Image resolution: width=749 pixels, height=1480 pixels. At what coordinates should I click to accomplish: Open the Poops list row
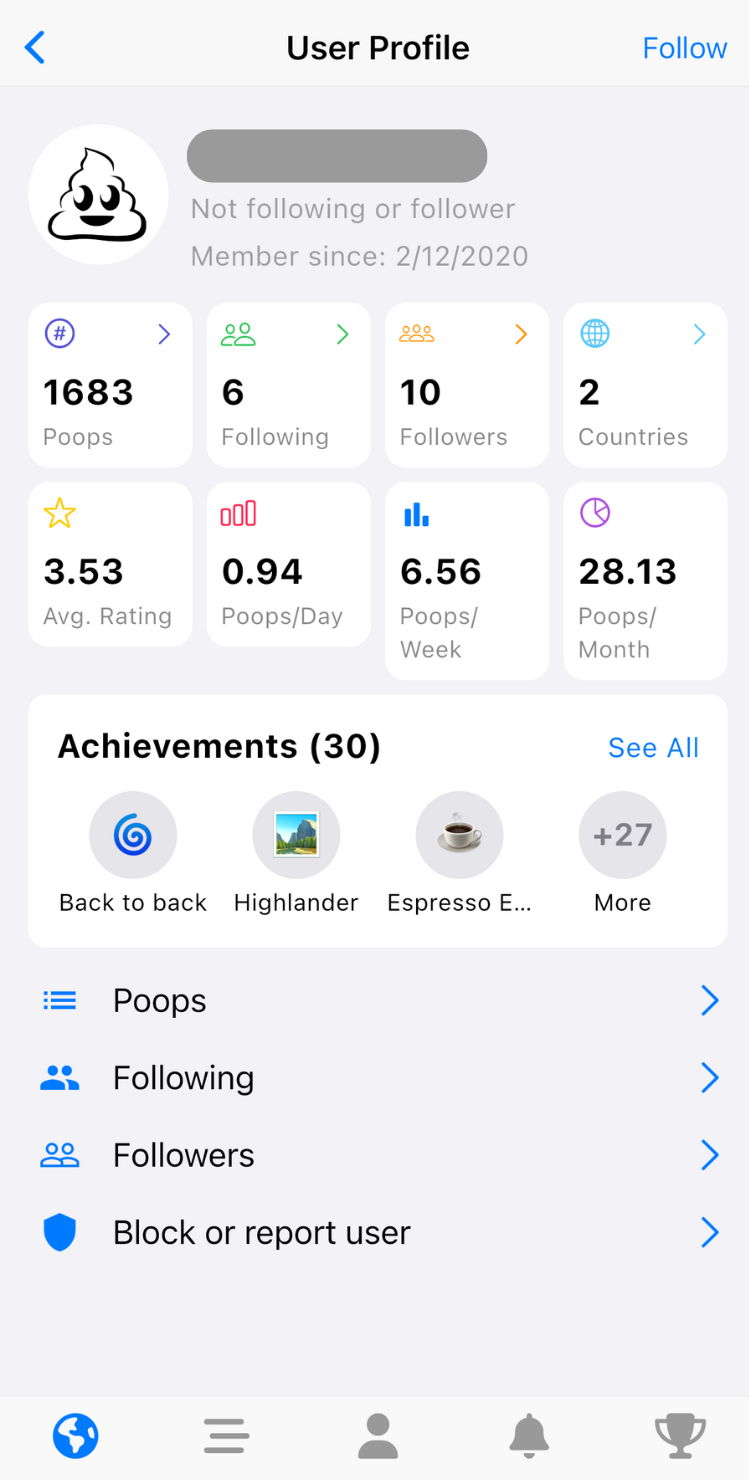pyautogui.click(x=378, y=1001)
